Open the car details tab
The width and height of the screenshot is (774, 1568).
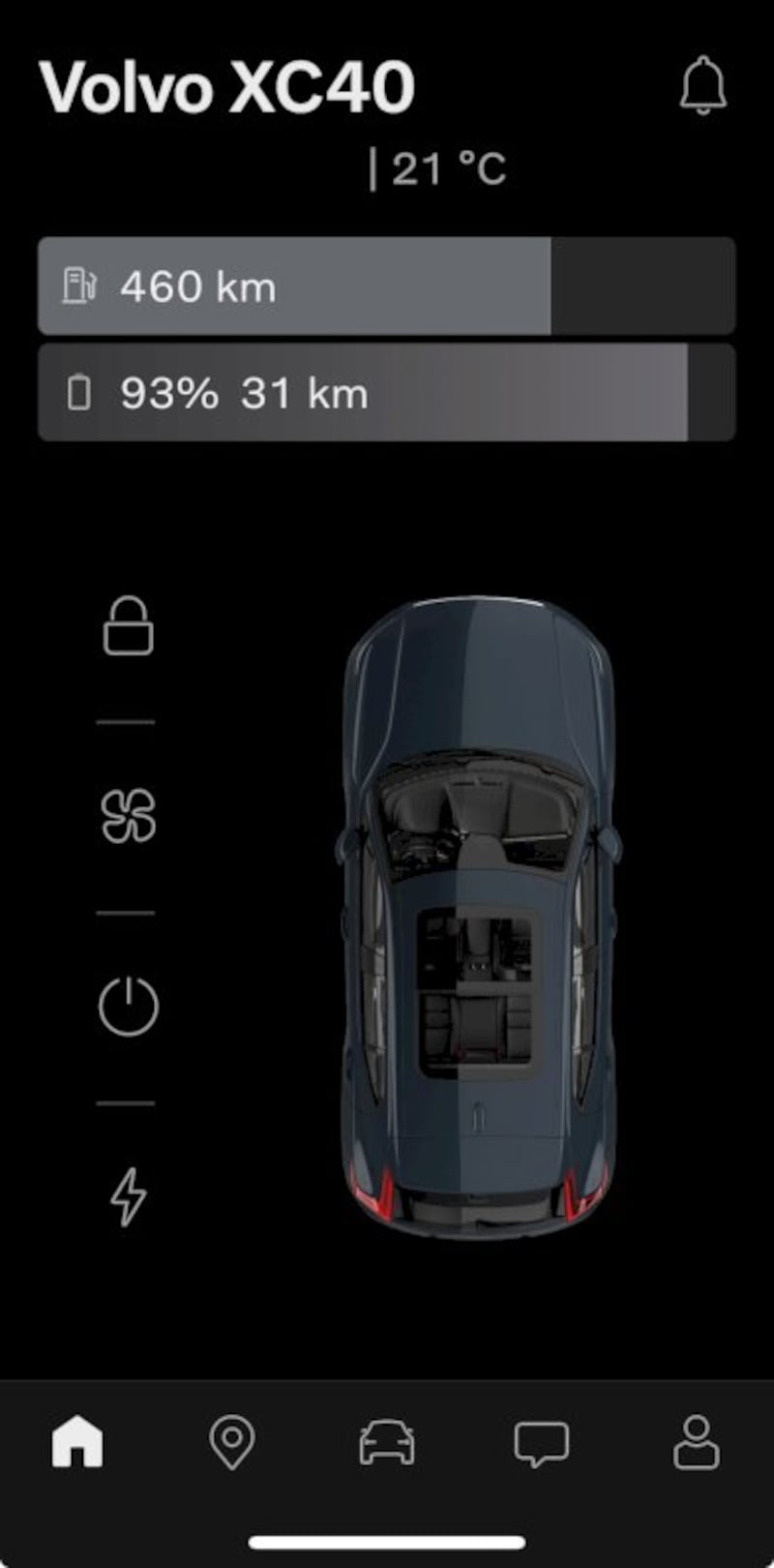[387, 1442]
